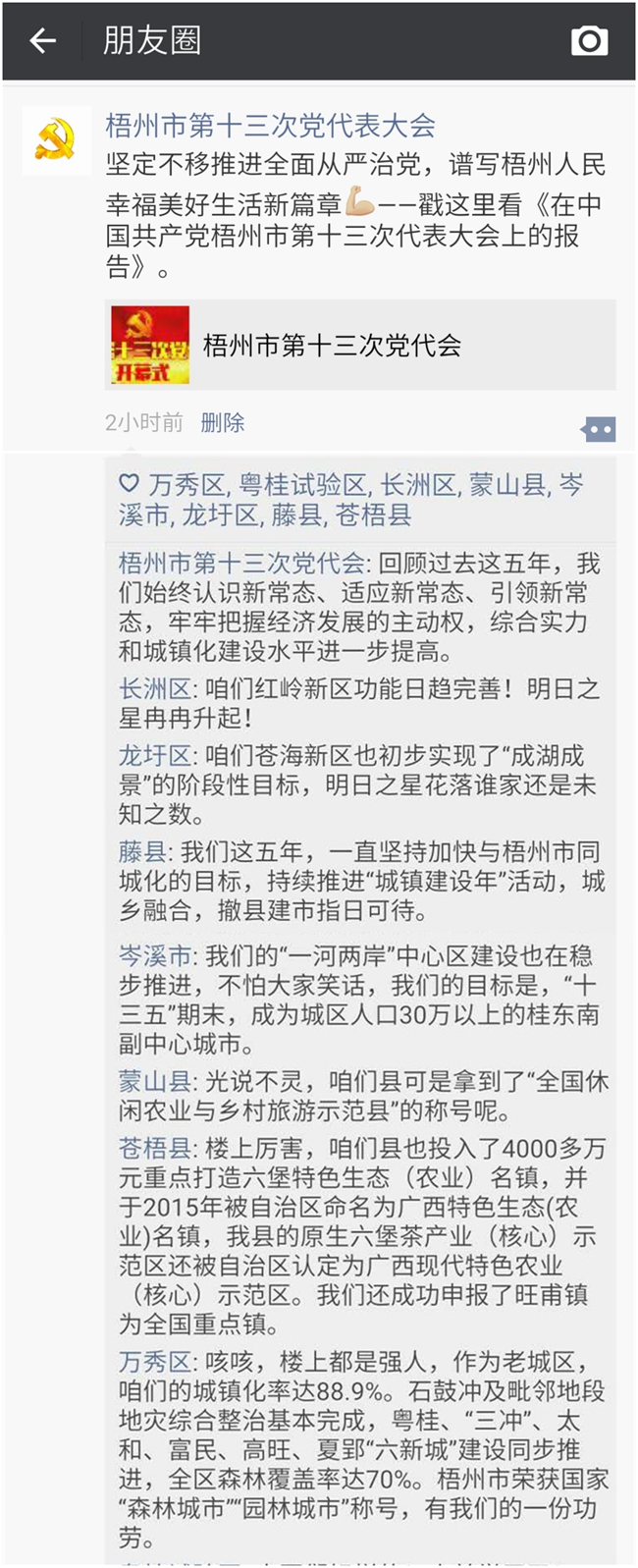Screen dimensions: 638x1568
Task: Open the poster's party emblem avatar
Action: (56, 140)
